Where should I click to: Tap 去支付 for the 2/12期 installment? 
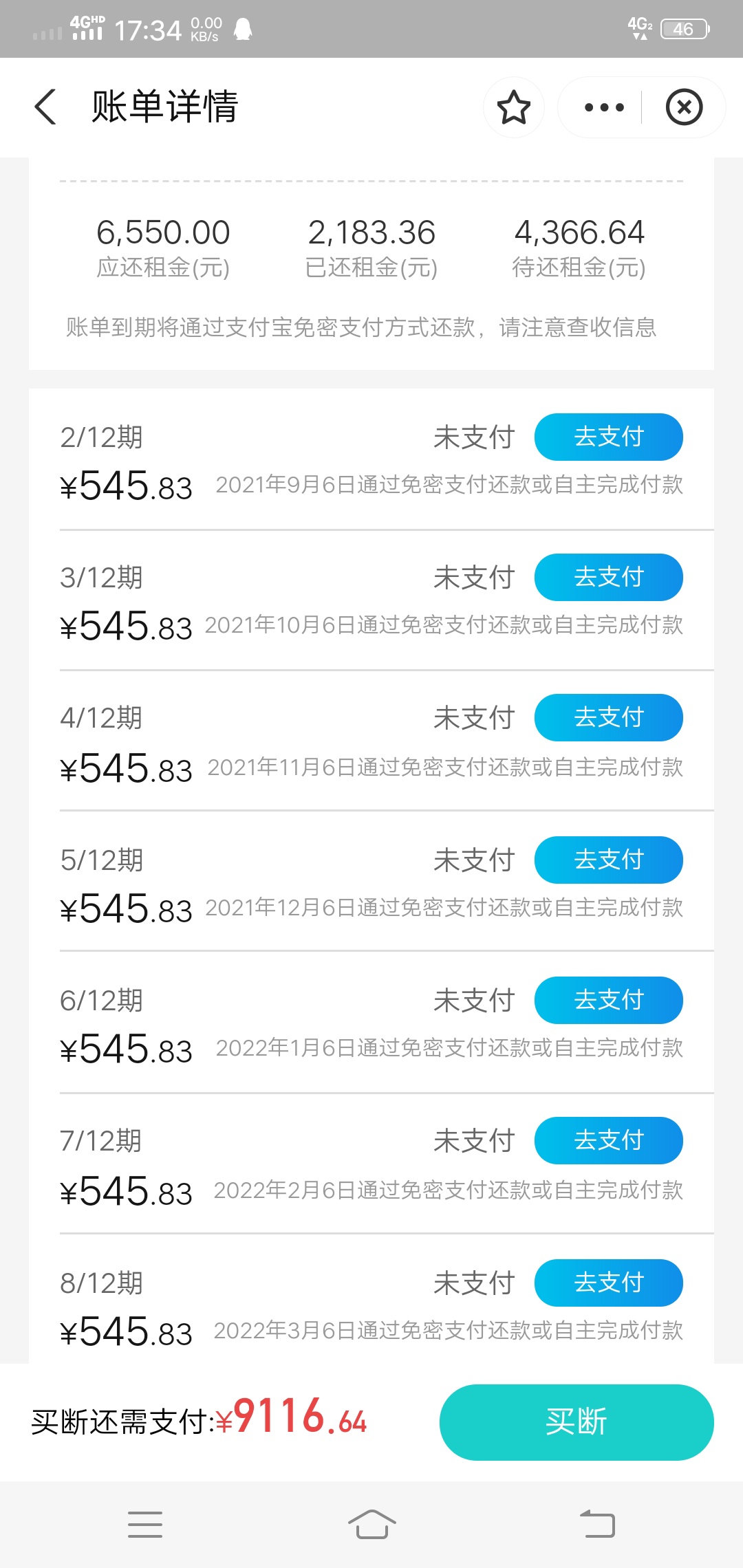(609, 437)
